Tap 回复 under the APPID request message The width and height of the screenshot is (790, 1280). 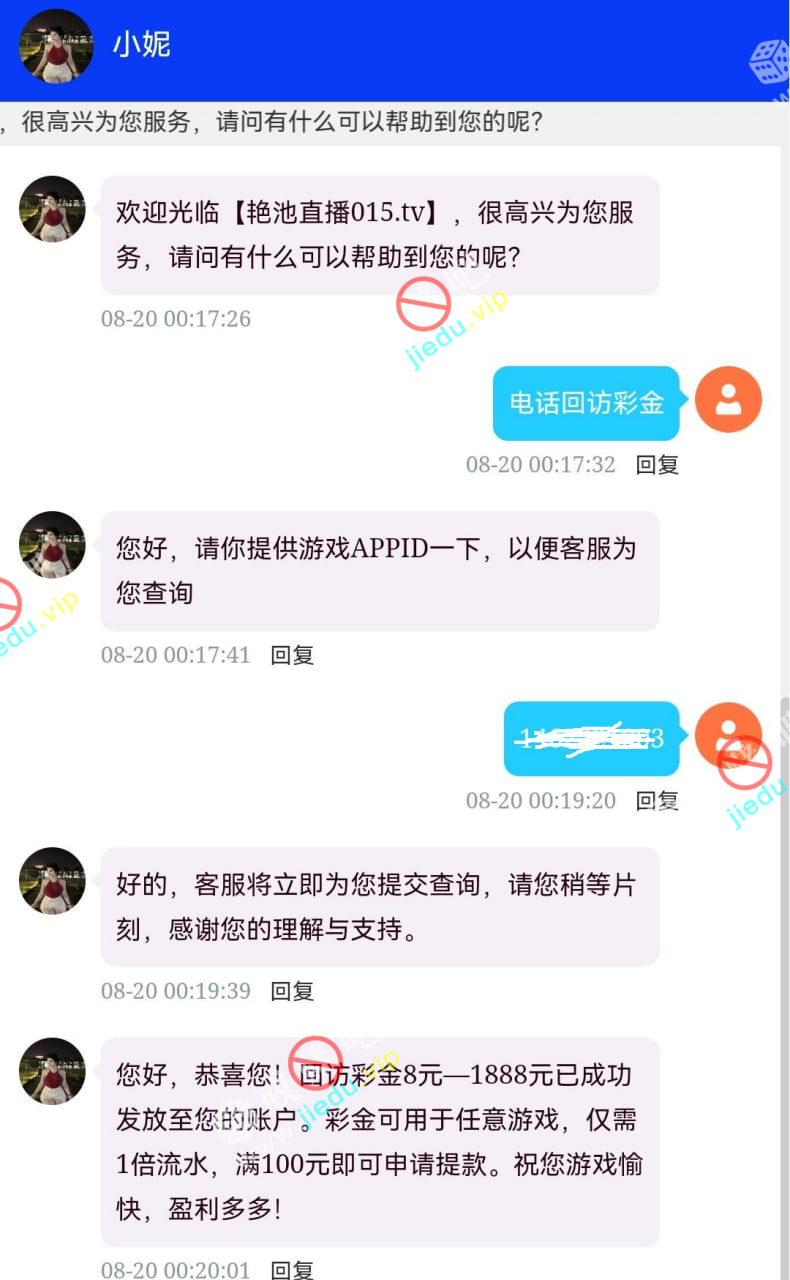point(292,655)
